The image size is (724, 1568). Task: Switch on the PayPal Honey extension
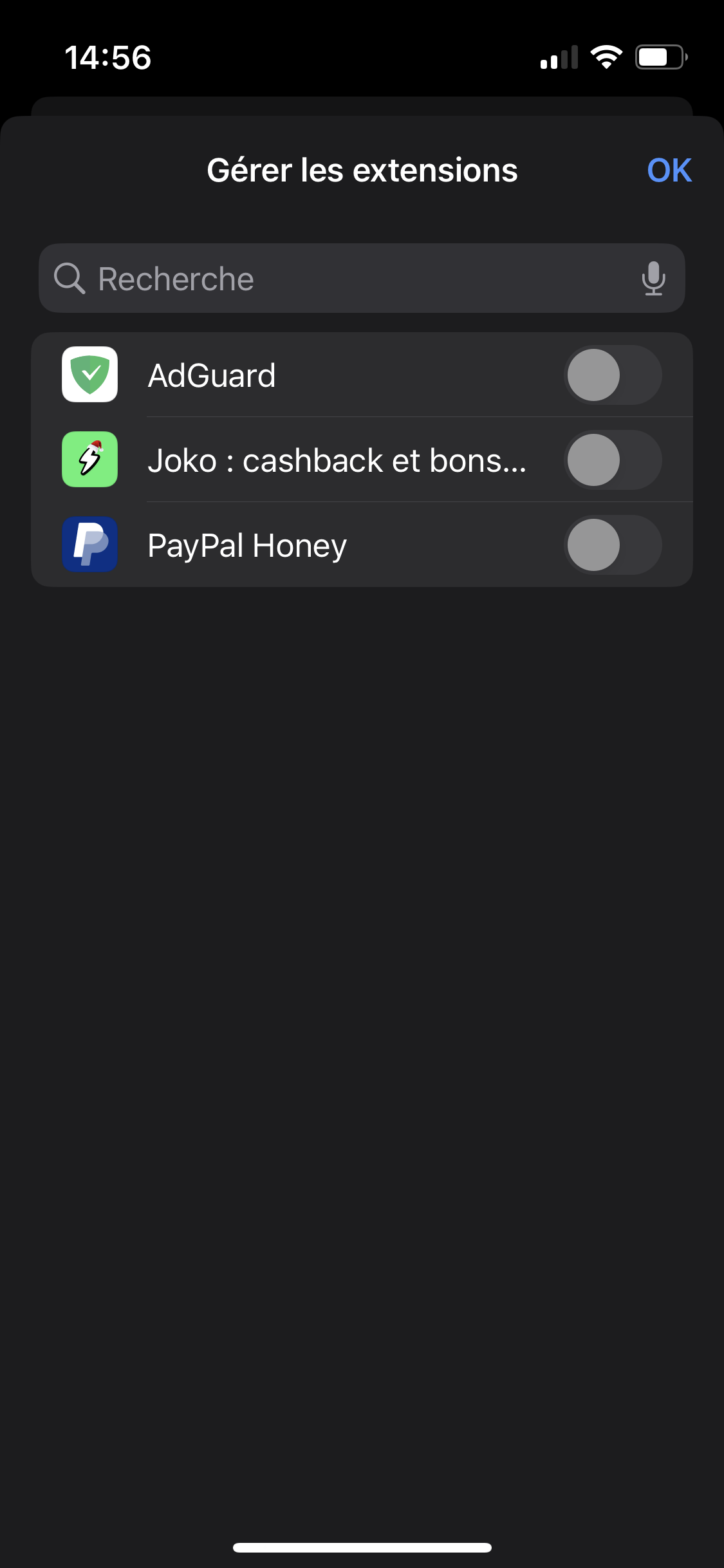pyautogui.click(x=612, y=545)
